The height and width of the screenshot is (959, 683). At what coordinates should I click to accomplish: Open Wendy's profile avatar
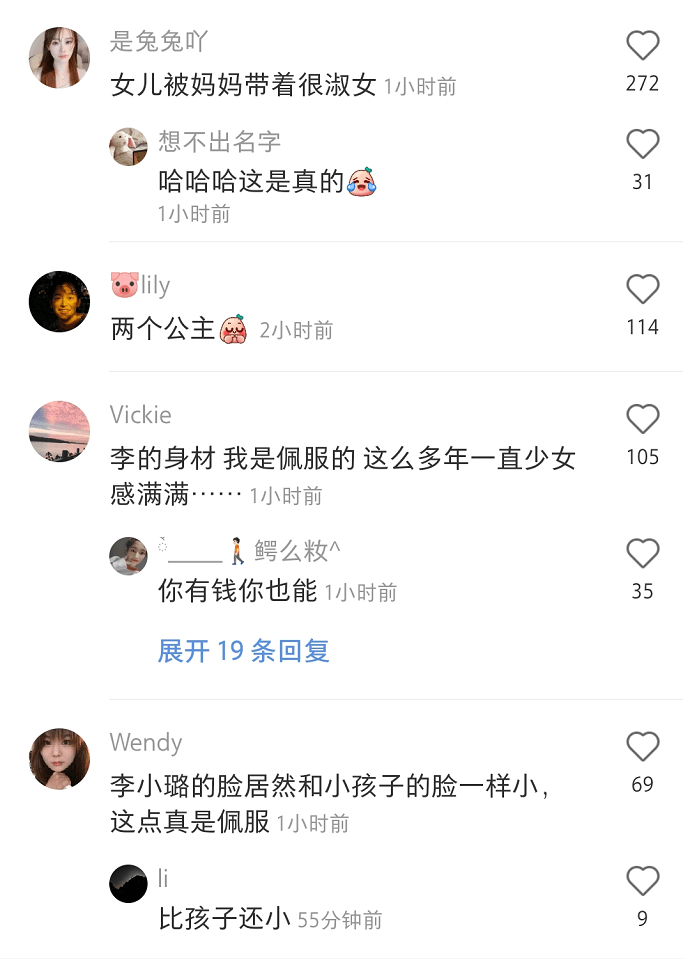[x=59, y=758]
